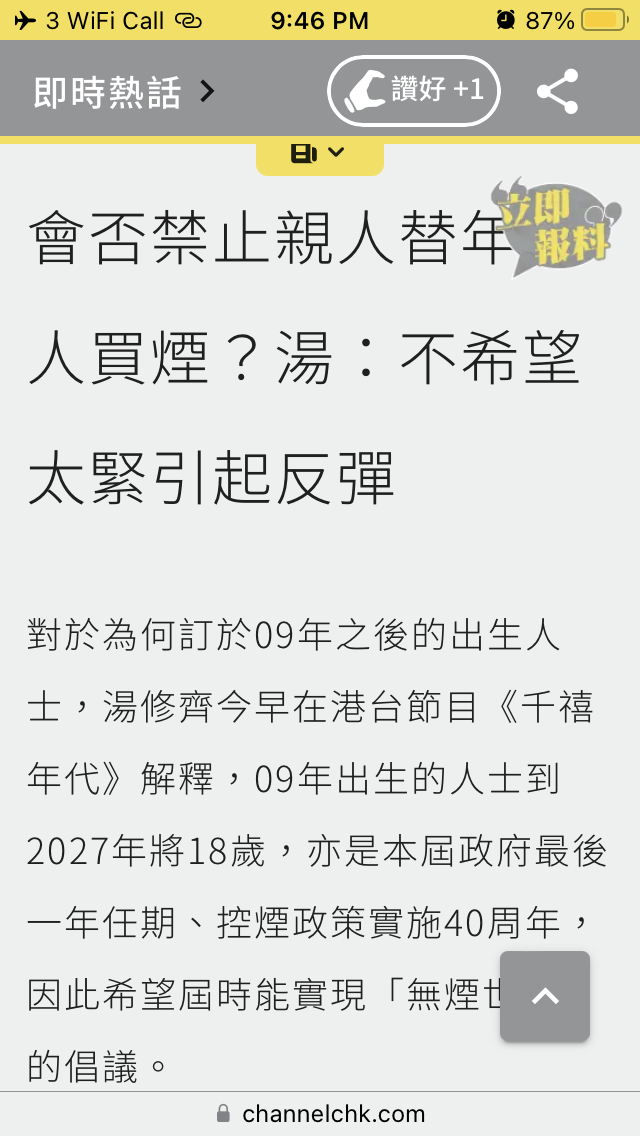
Task: Tap the back-to-top arrow button
Action: 545,996
